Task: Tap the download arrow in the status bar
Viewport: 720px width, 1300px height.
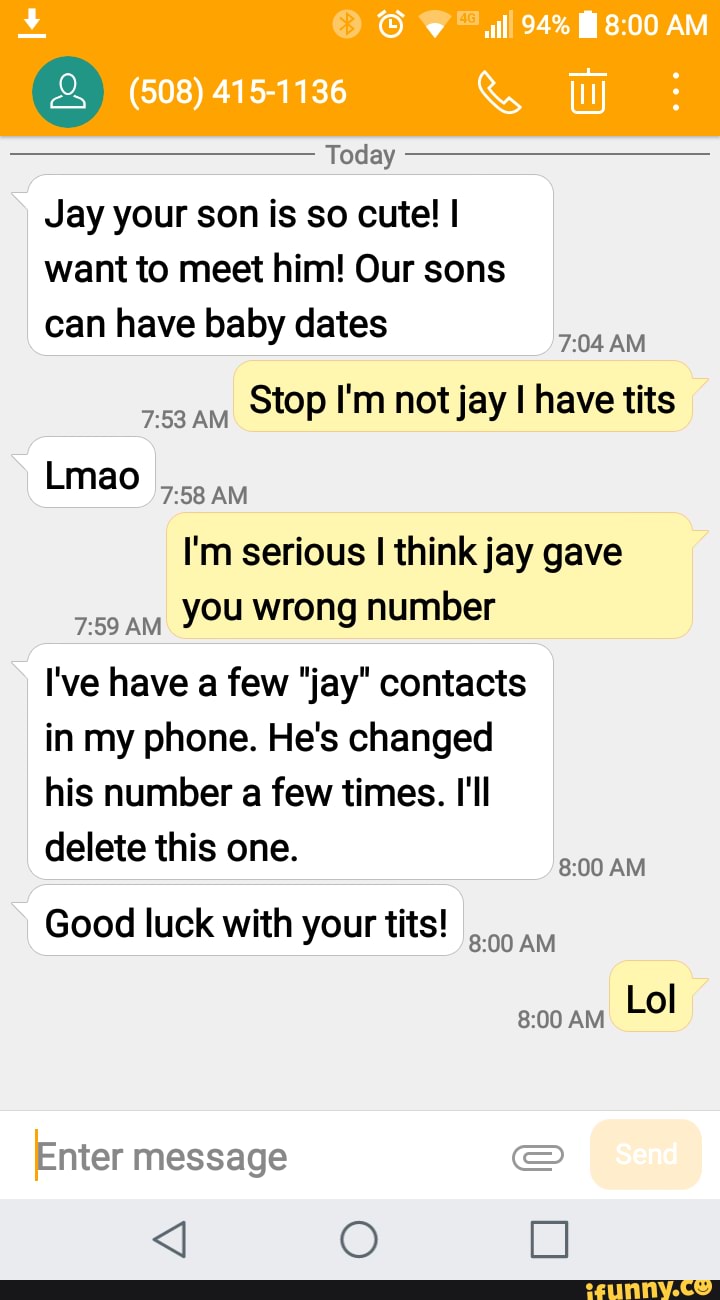Action: [30, 22]
